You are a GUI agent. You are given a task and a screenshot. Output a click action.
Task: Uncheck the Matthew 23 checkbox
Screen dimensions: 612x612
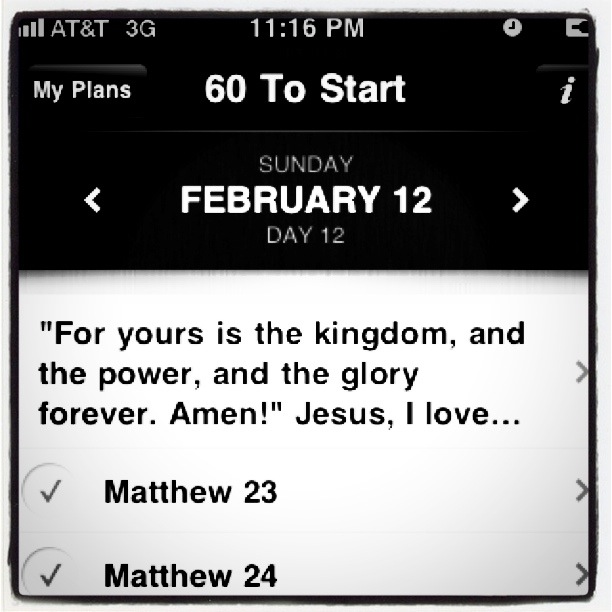coord(48,492)
